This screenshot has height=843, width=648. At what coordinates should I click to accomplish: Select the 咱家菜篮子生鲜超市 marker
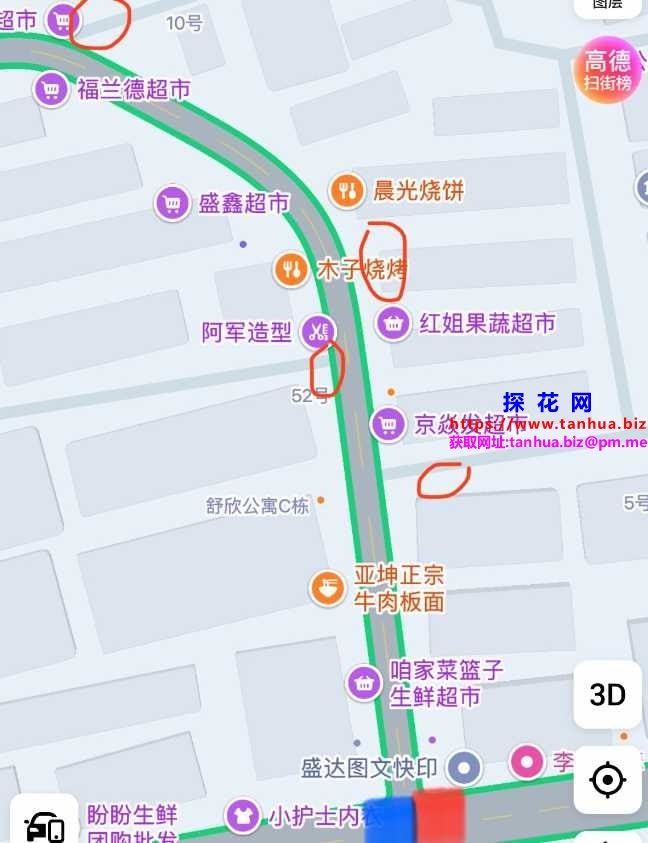click(x=364, y=683)
